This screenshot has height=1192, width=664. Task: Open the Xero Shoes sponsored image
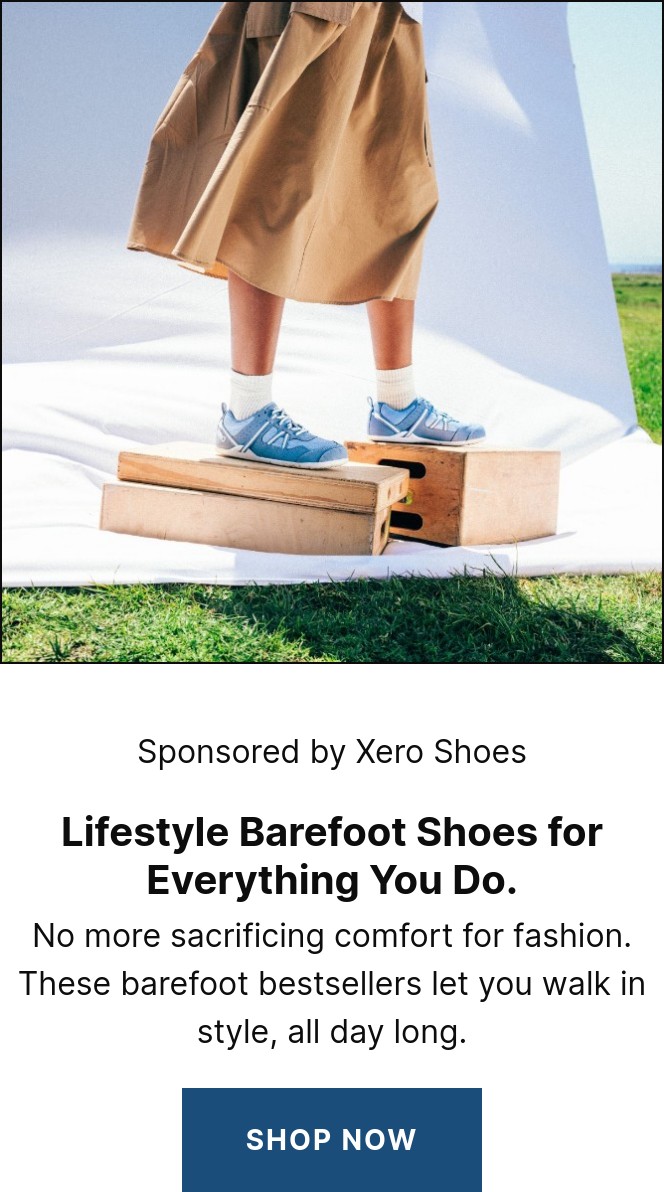331,332
